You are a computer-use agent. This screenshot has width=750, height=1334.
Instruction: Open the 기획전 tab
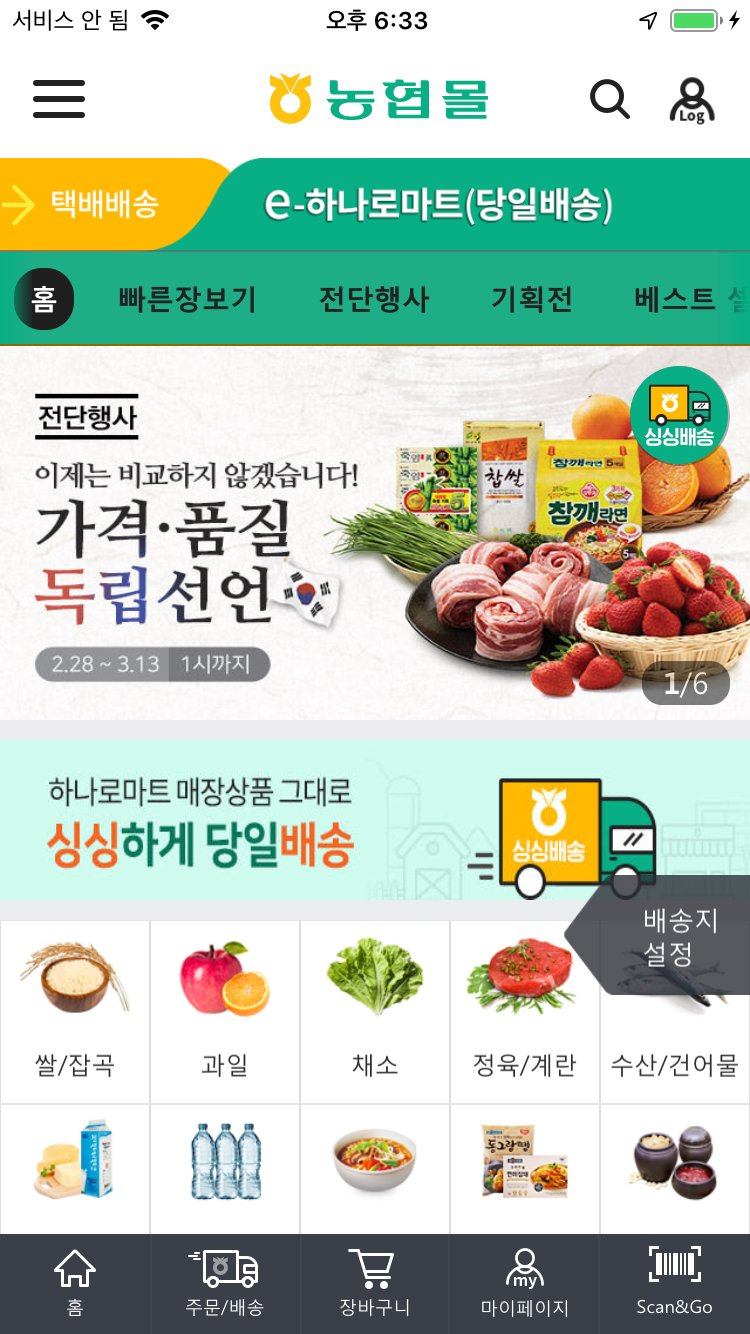[531, 299]
